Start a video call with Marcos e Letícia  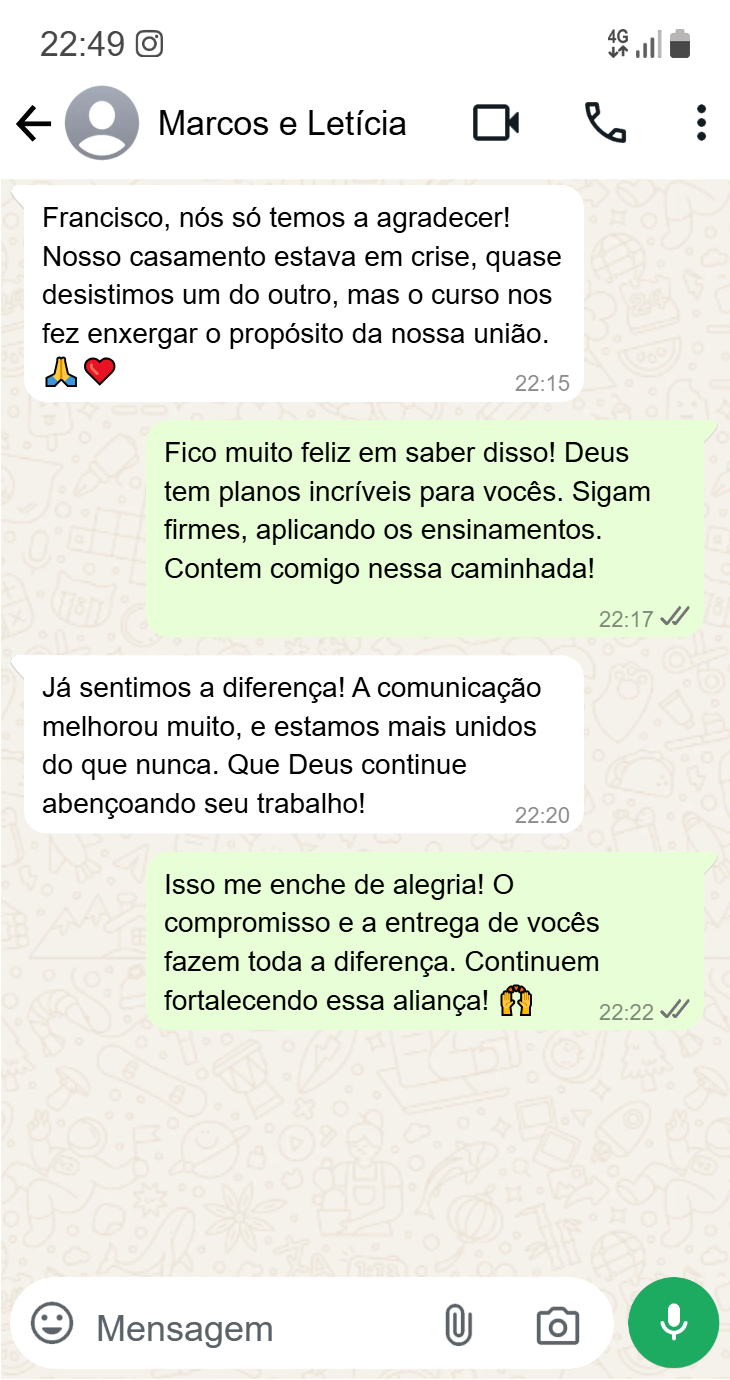click(496, 123)
